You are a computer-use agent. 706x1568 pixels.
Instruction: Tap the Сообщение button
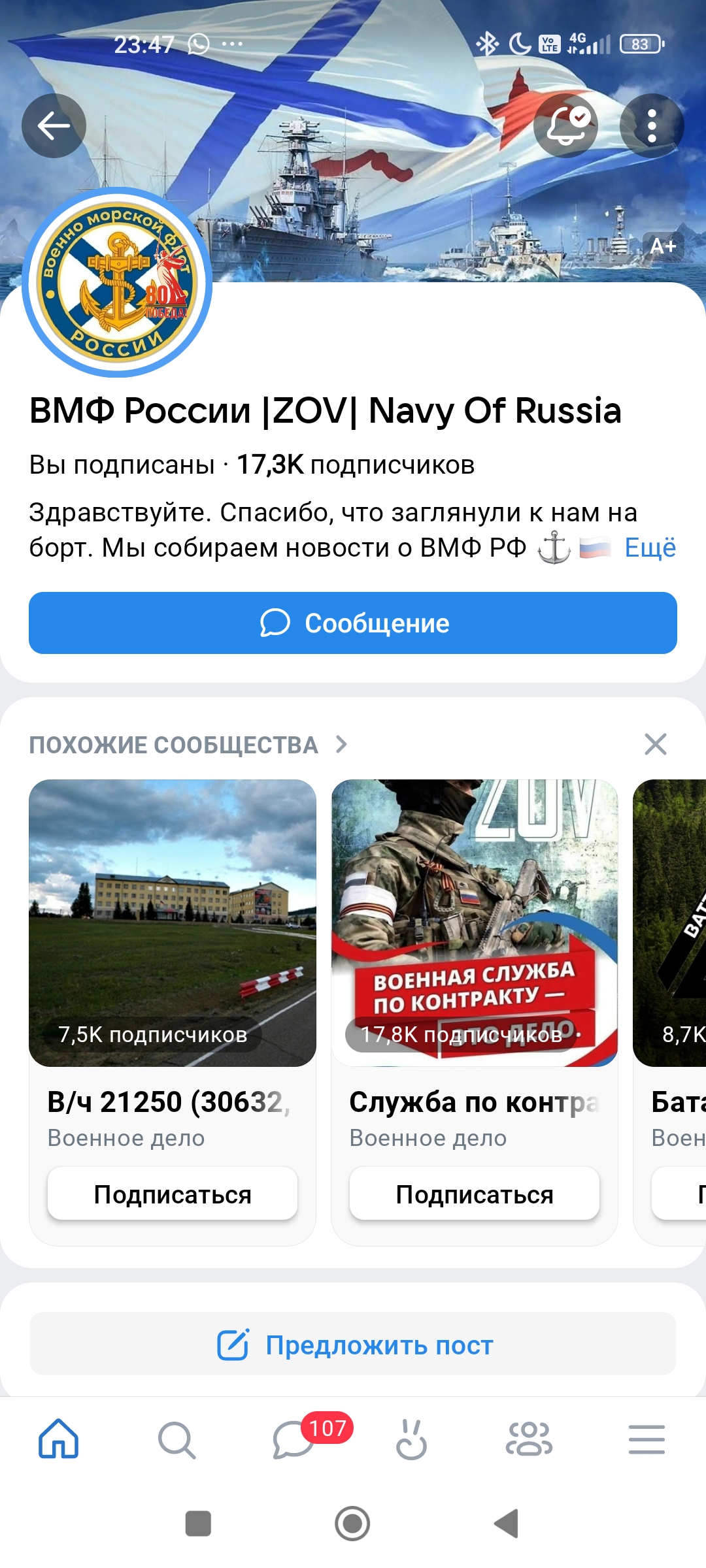point(353,623)
